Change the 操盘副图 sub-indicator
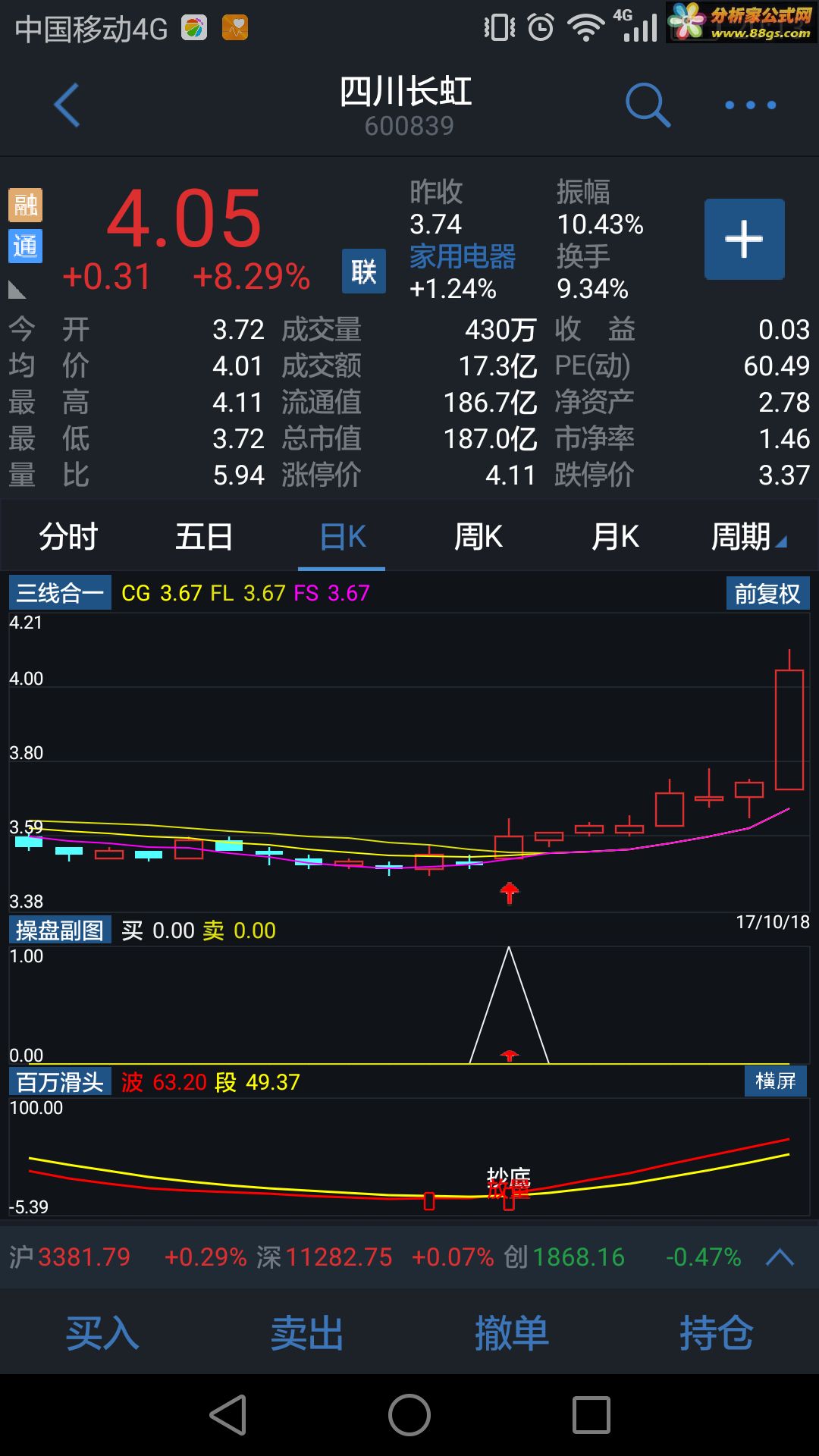 [60, 930]
